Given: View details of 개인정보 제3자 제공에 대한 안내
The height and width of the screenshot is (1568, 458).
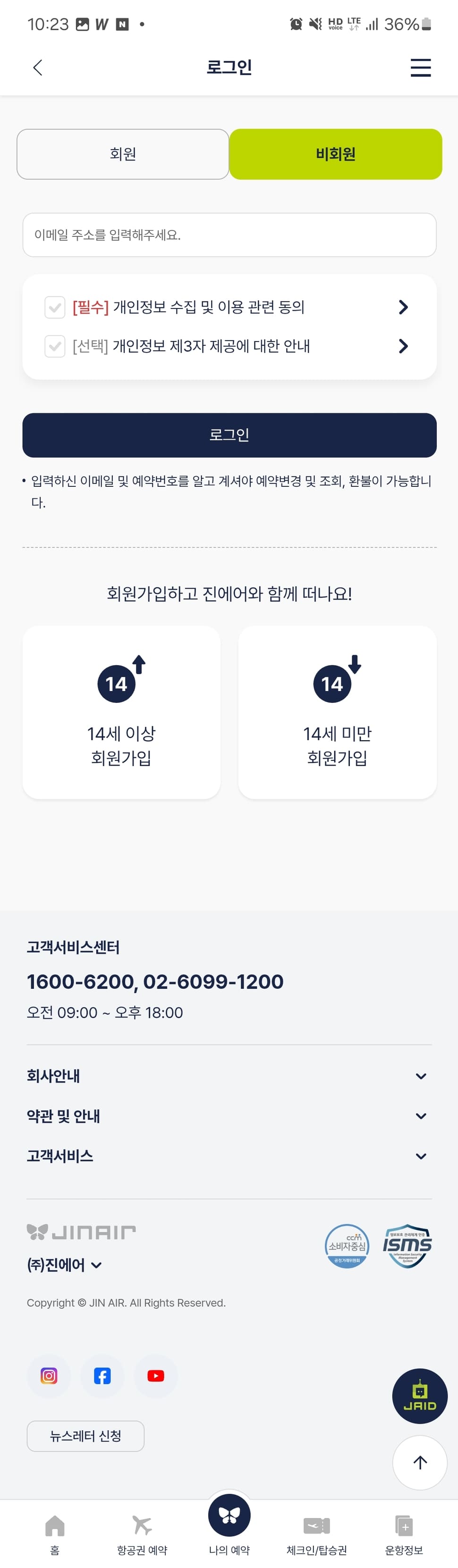Looking at the screenshot, I should click(403, 346).
